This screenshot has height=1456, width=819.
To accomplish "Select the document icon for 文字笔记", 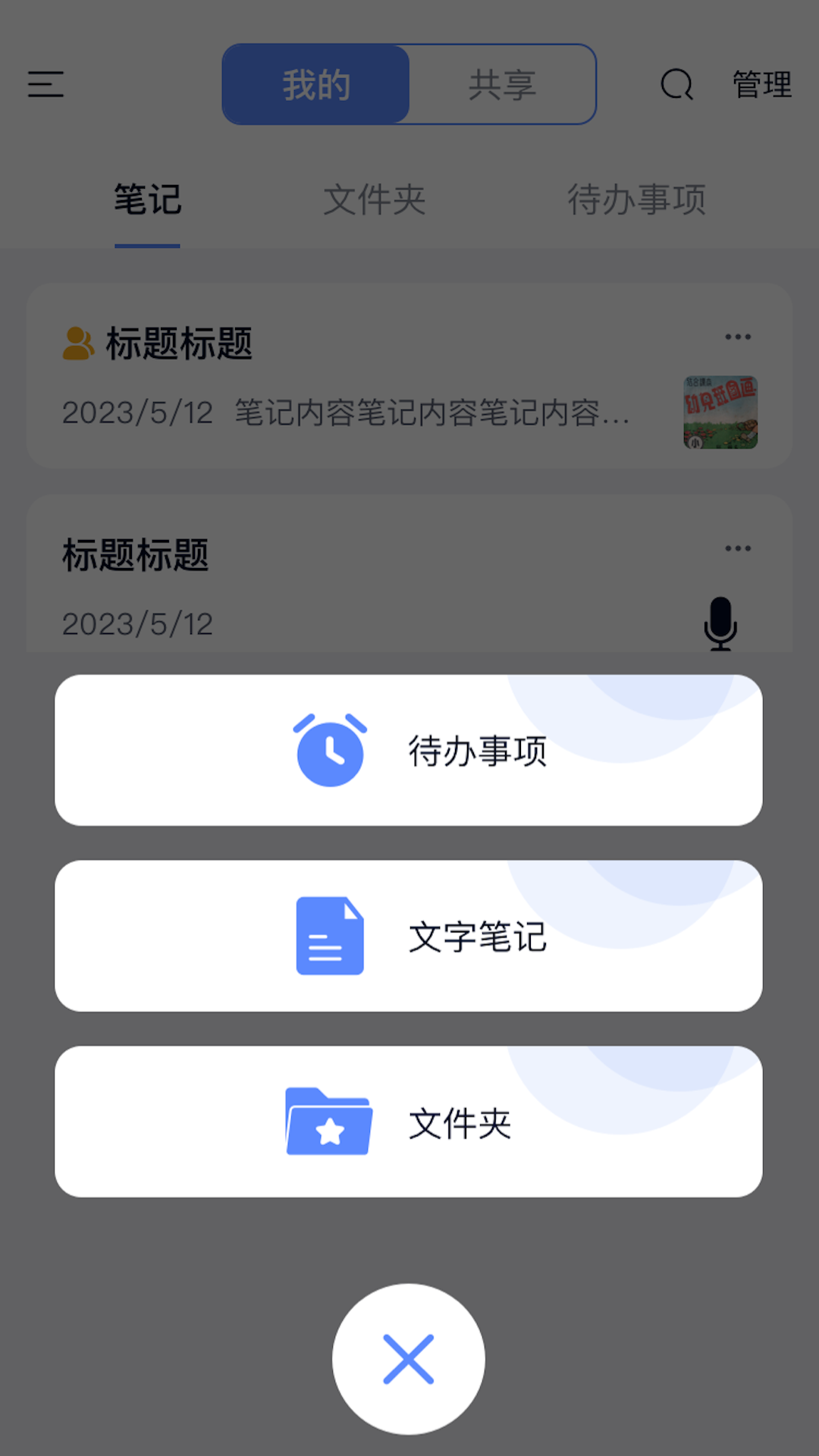I will [x=329, y=937].
